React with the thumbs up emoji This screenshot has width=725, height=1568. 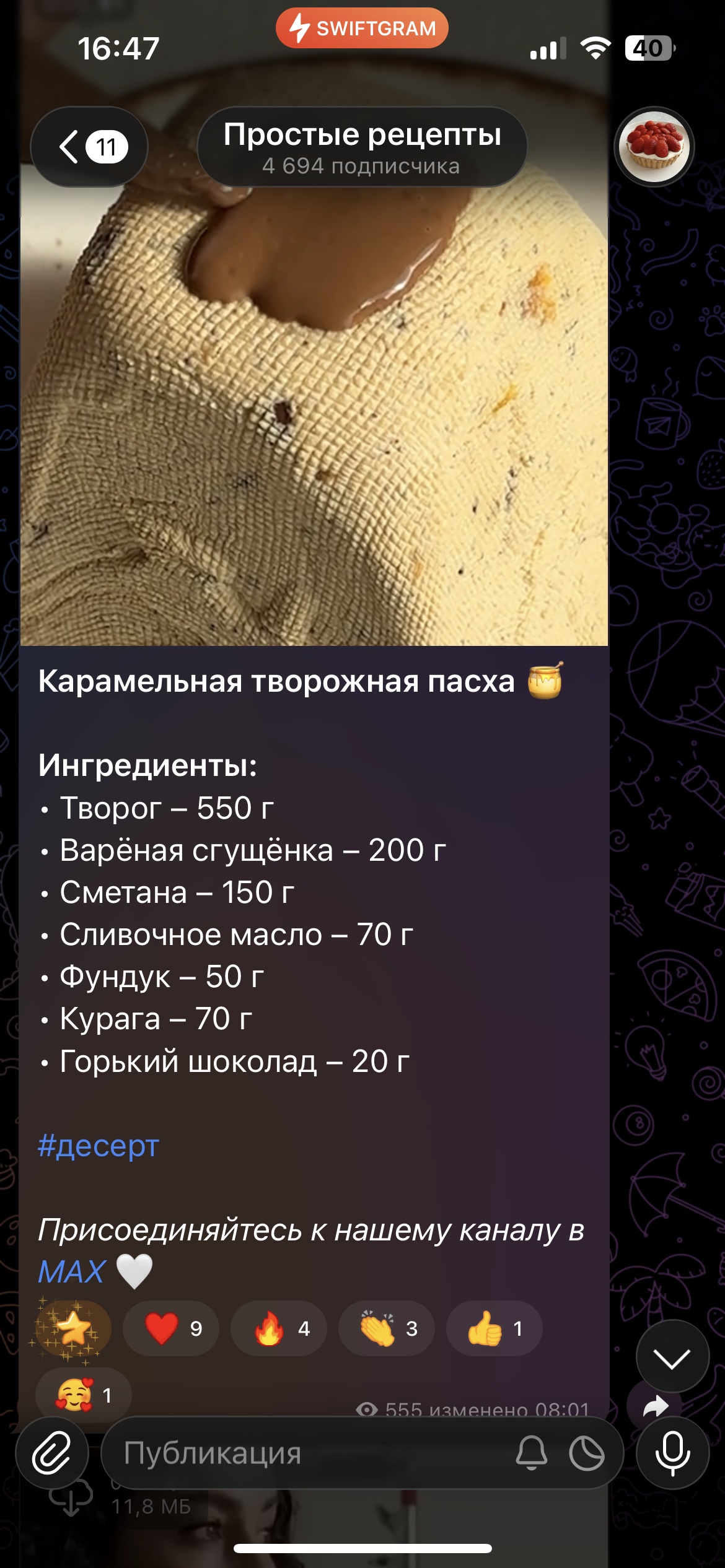494,1328
